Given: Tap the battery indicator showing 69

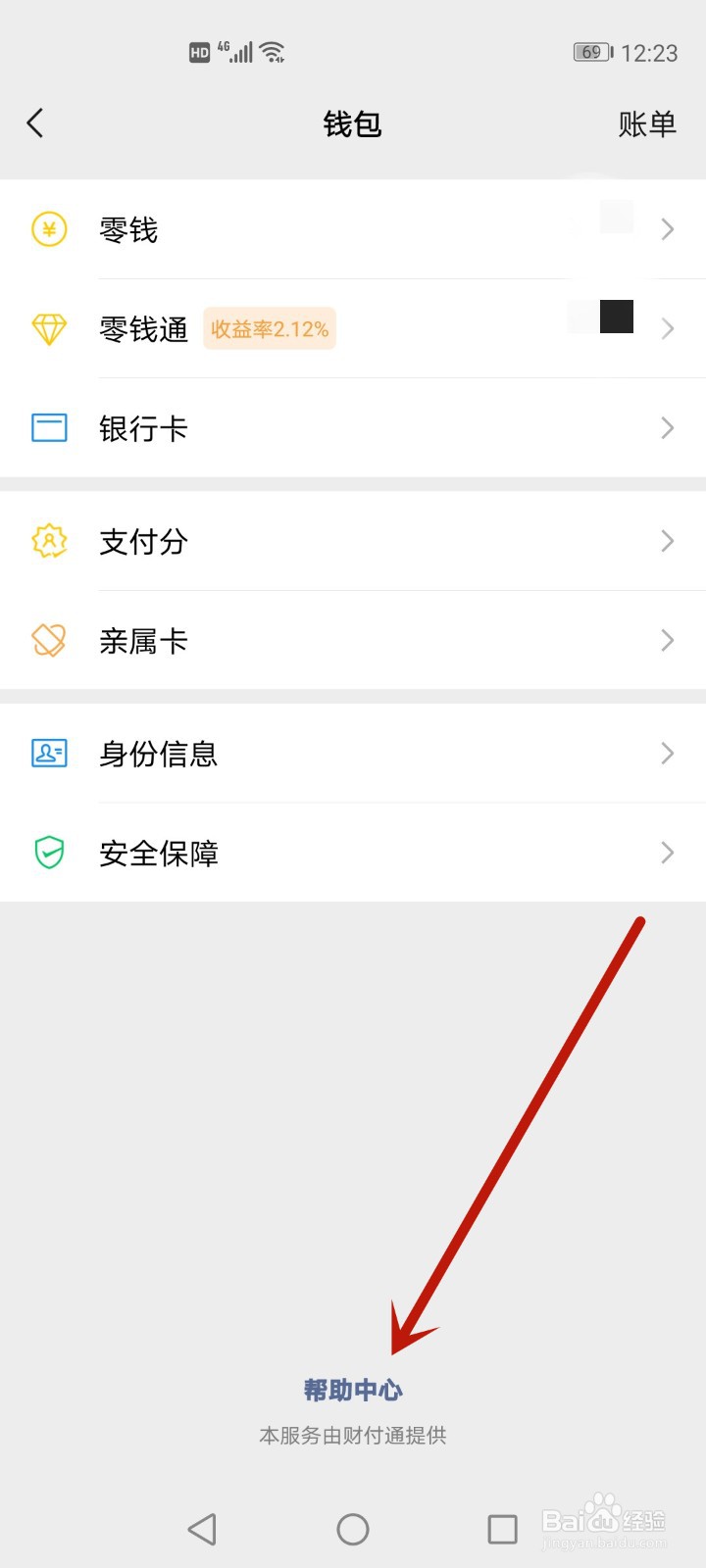Looking at the screenshot, I should pyautogui.click(x=592, y=51).
